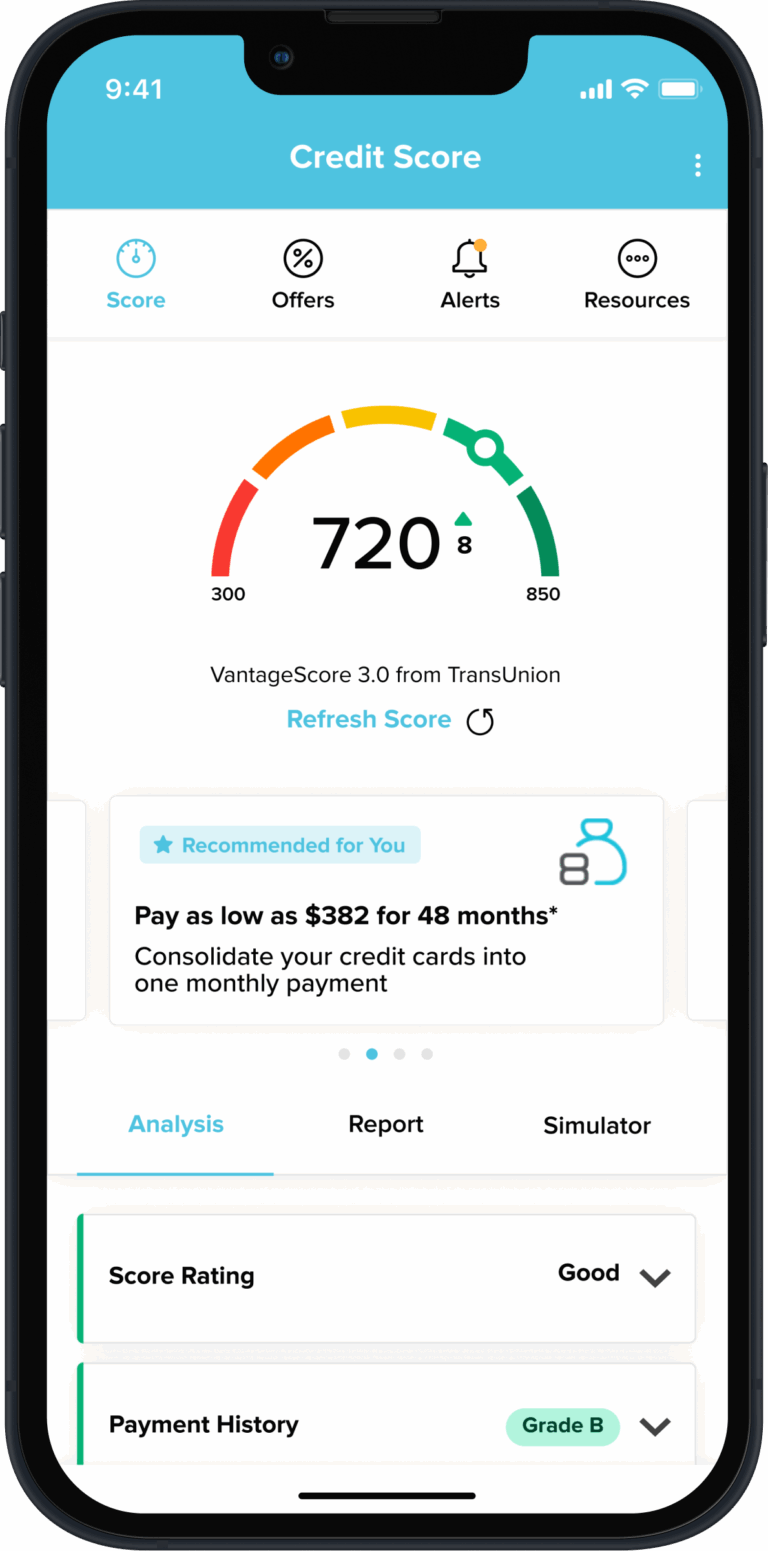Select the Score tab
The image size is (768, 1551).
point(136,274)
